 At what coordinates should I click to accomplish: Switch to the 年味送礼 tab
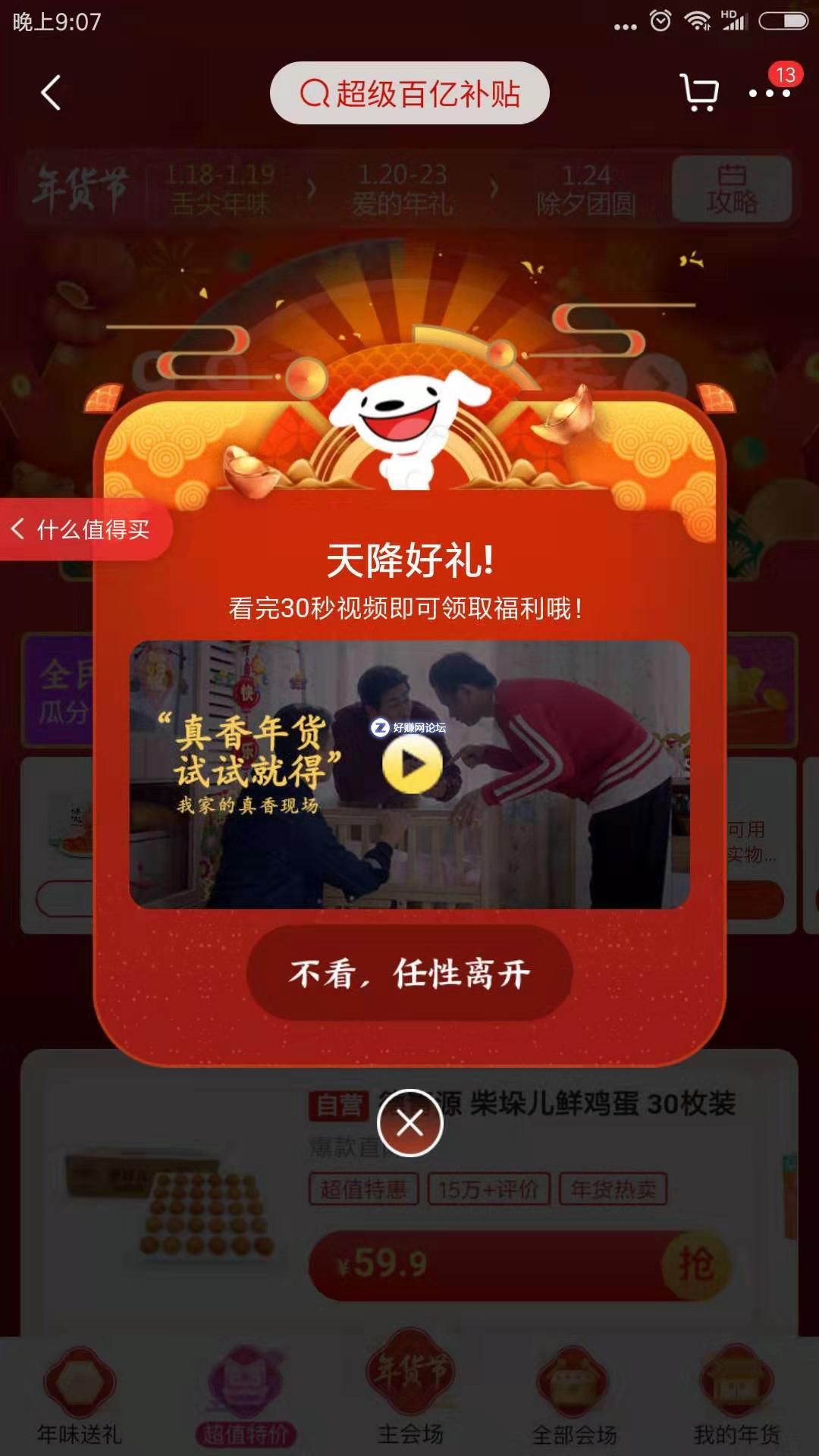tap(80, 1397)
